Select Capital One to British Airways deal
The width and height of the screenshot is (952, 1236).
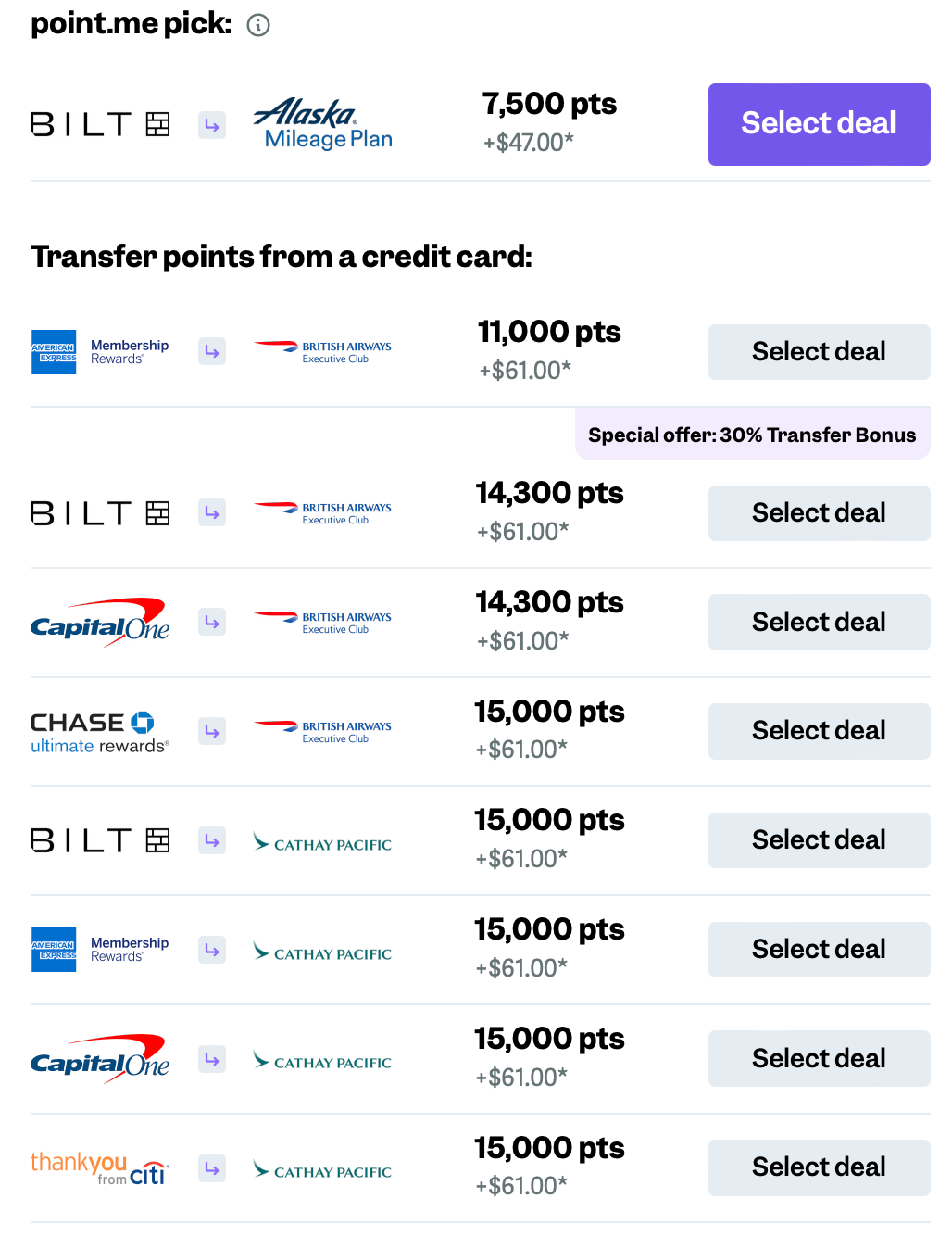coord(819,622)
